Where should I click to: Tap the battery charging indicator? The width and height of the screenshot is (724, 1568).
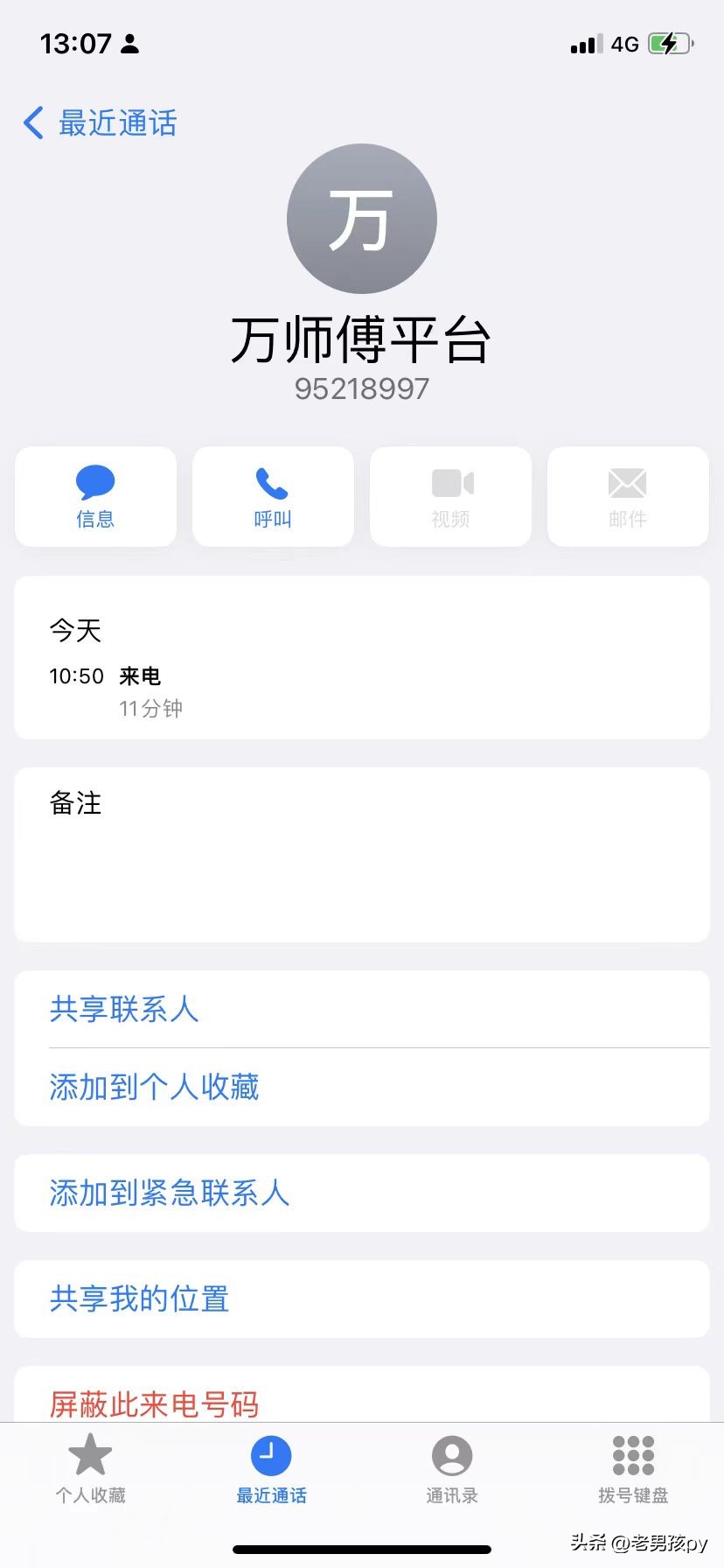(667, 42)
